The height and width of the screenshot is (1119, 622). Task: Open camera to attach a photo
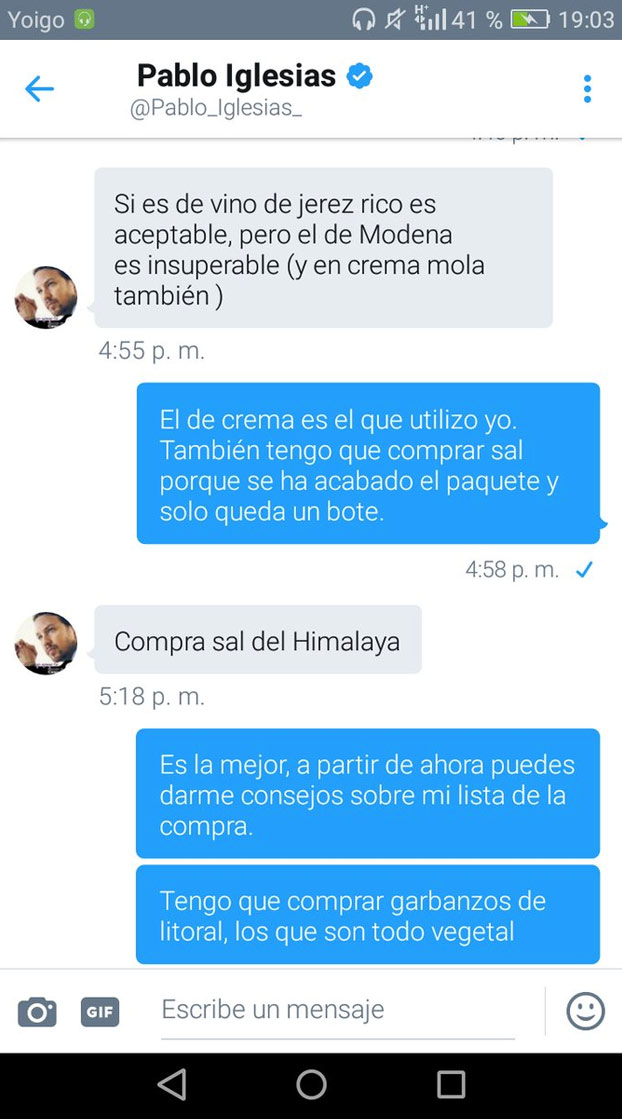(37, 1011)
